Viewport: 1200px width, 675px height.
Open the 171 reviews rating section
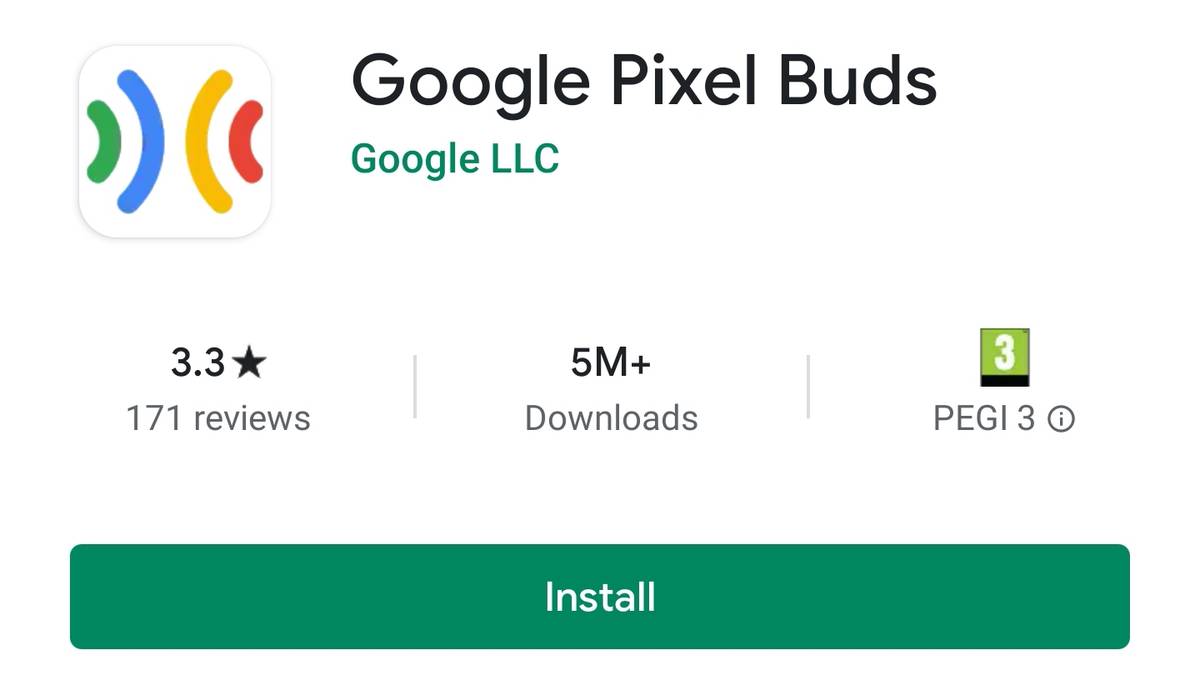(x=218, y=390)
